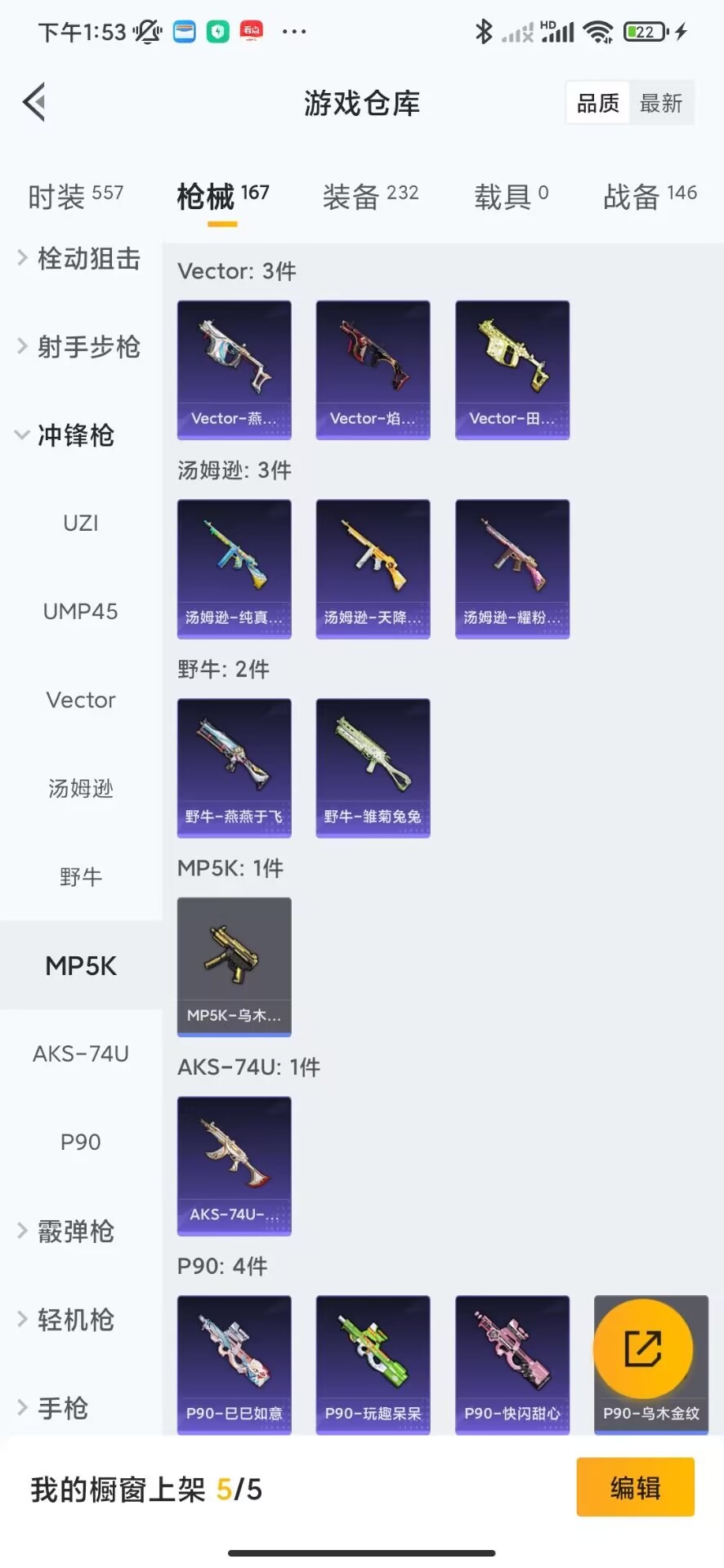
Task: Sort by 最新
Action: pyautogui.click(x=661, y=103)
